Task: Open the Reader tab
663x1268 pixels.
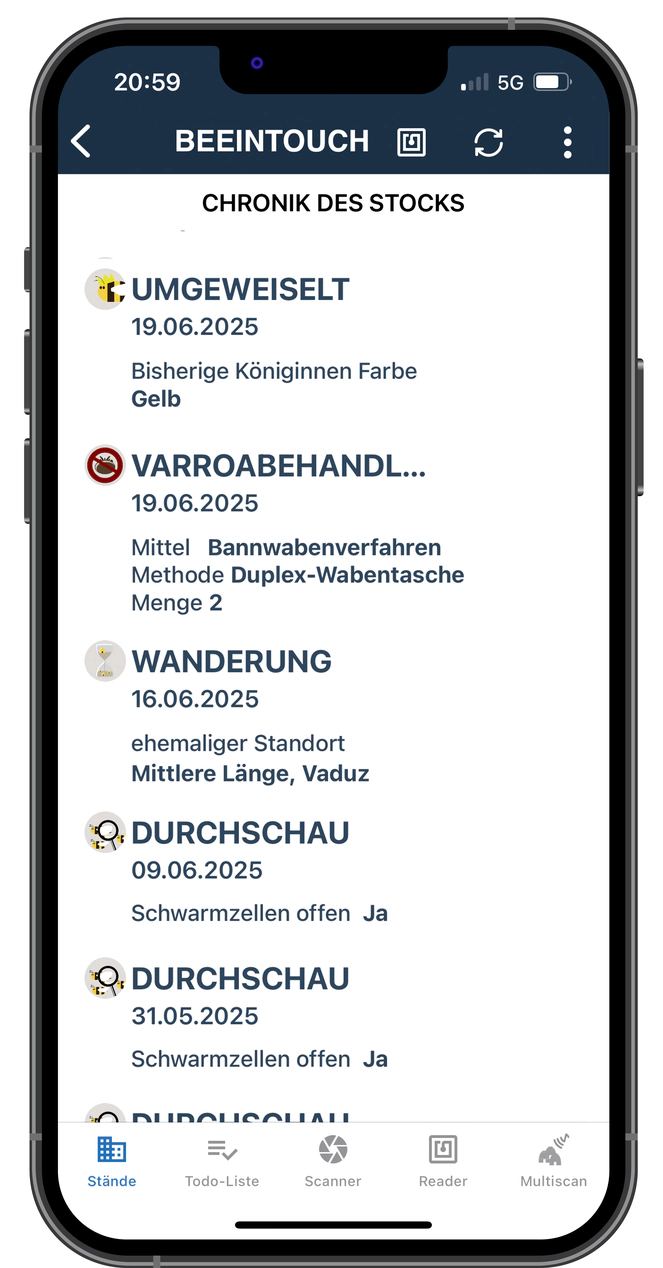Action: pyautogui.click(x=443, y=1160)
